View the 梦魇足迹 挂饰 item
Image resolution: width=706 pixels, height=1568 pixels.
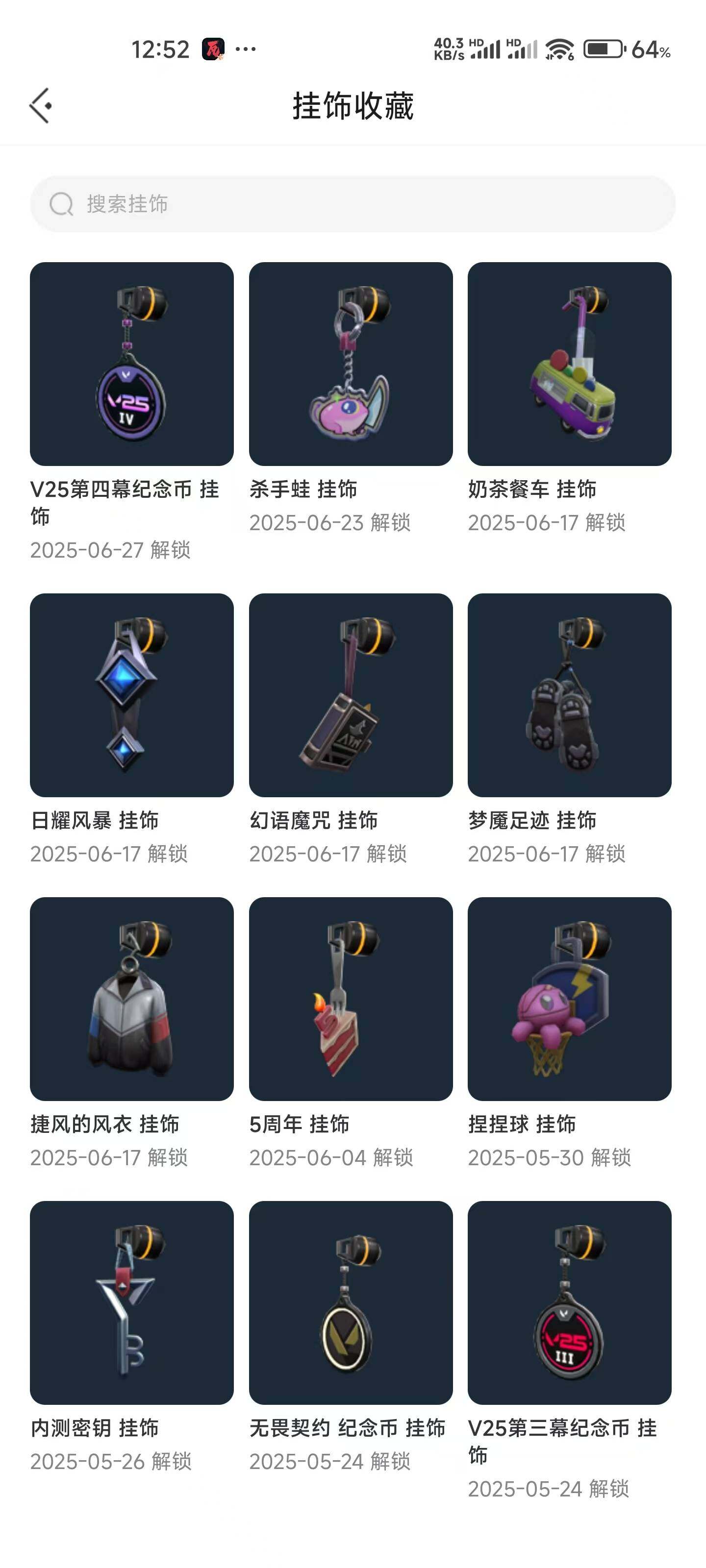click(x=569, y=695)
